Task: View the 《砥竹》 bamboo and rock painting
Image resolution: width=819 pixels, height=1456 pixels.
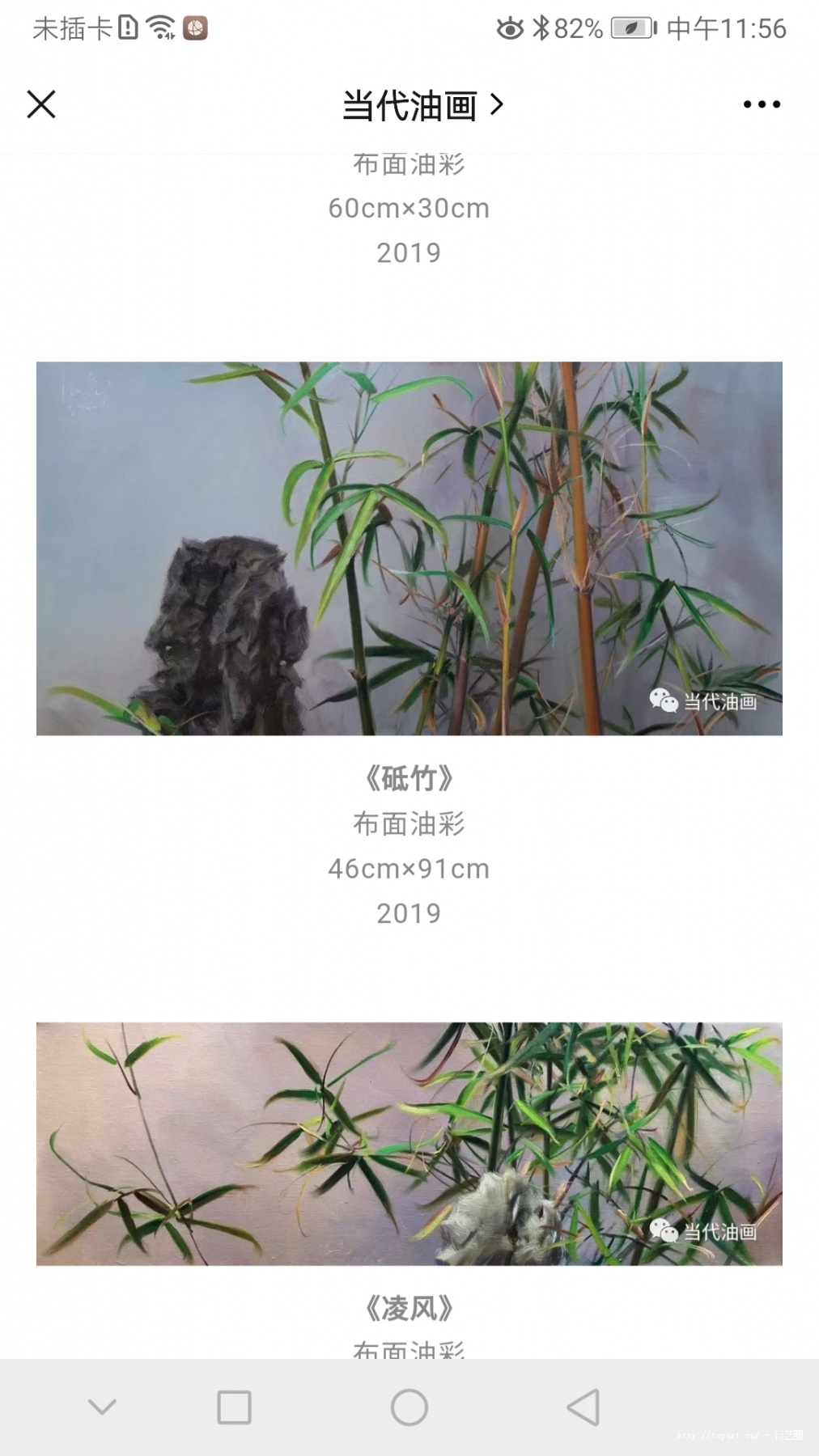Action: point(409,548)
